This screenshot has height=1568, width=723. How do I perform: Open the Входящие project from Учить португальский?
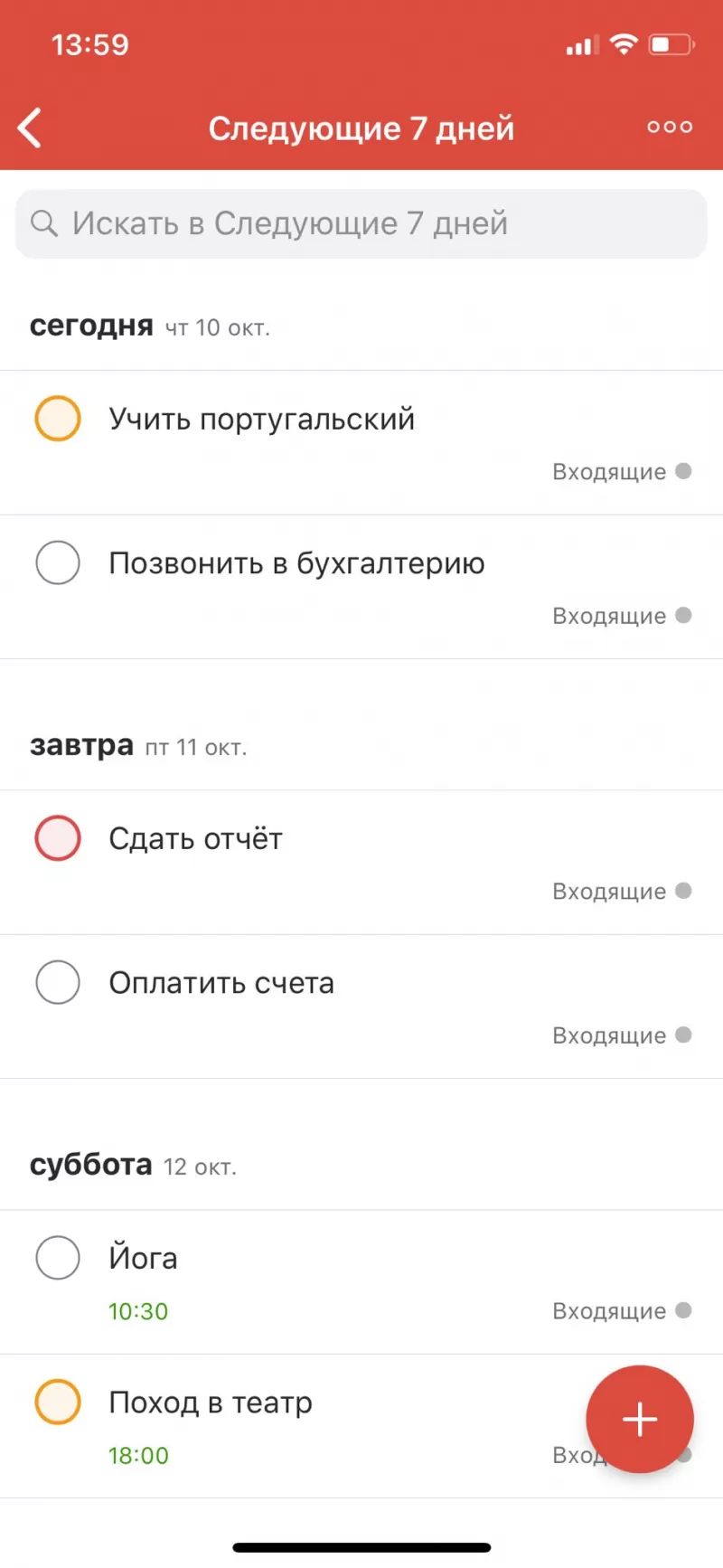pos(609,471)
